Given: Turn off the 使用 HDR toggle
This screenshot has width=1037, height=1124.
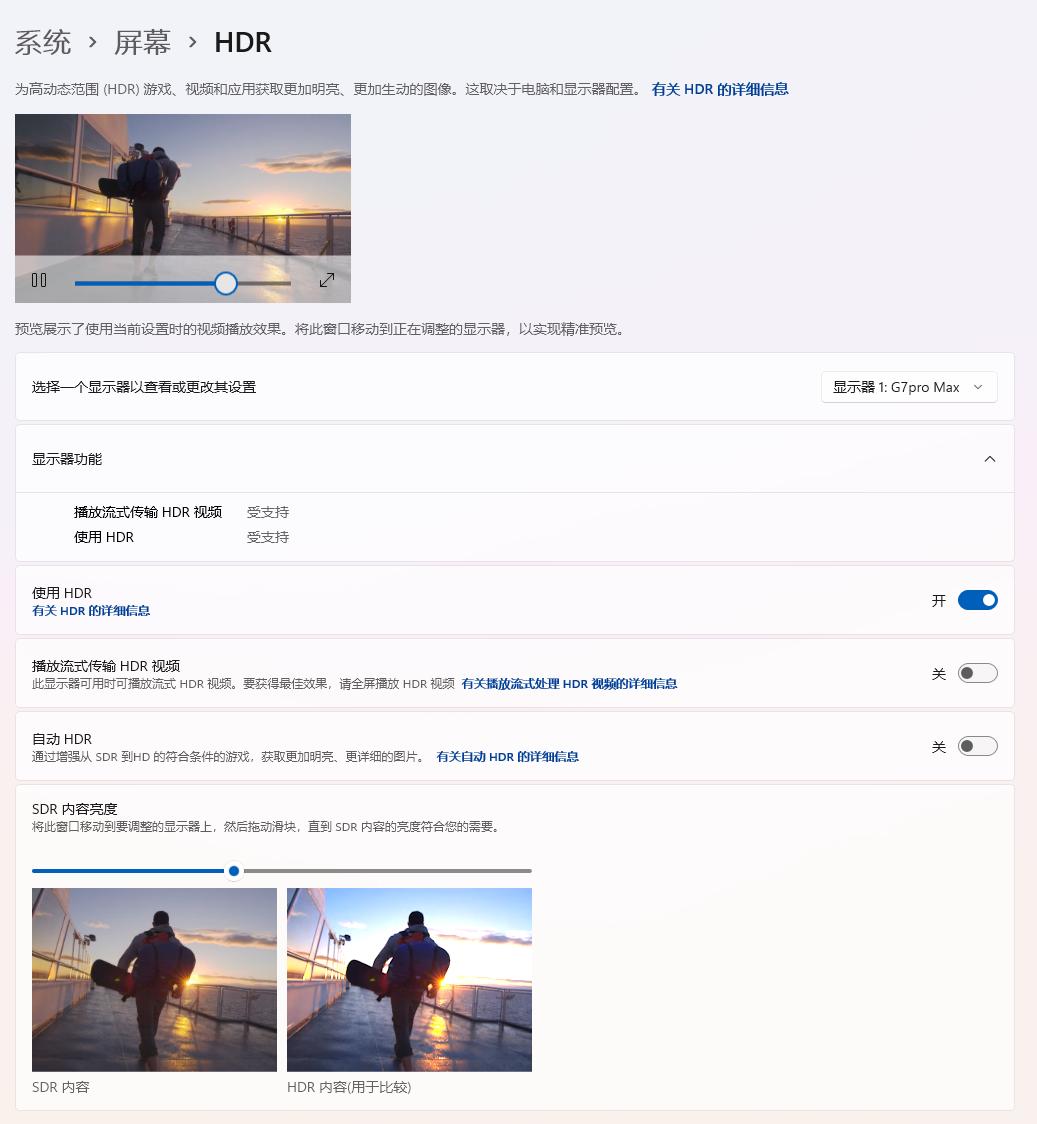Looking at the screenshot, I should click(977, 600).
